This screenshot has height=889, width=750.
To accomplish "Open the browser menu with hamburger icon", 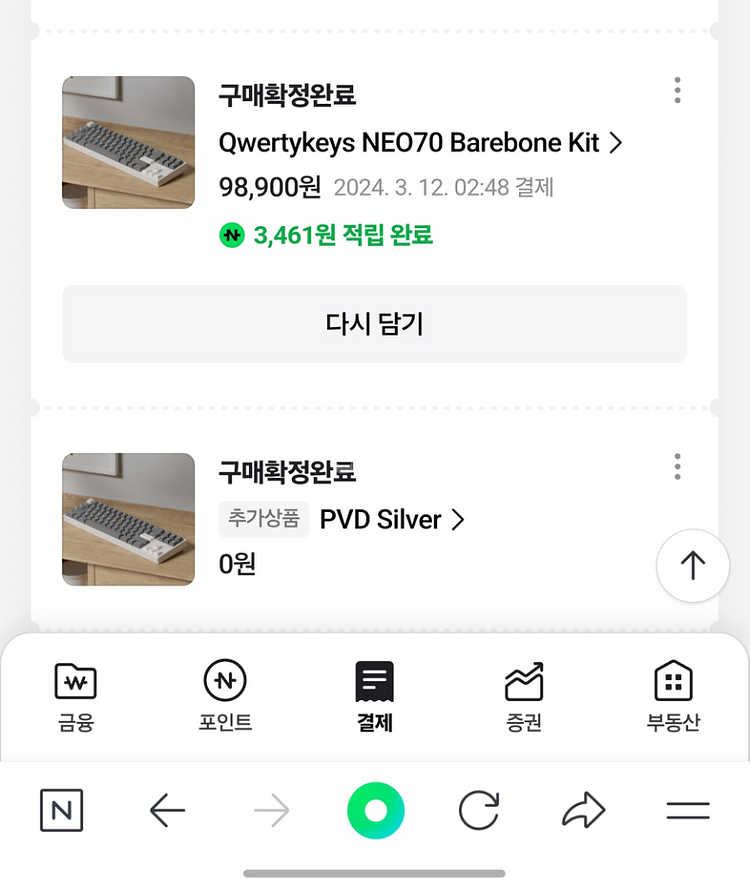I will click(688, 811).
